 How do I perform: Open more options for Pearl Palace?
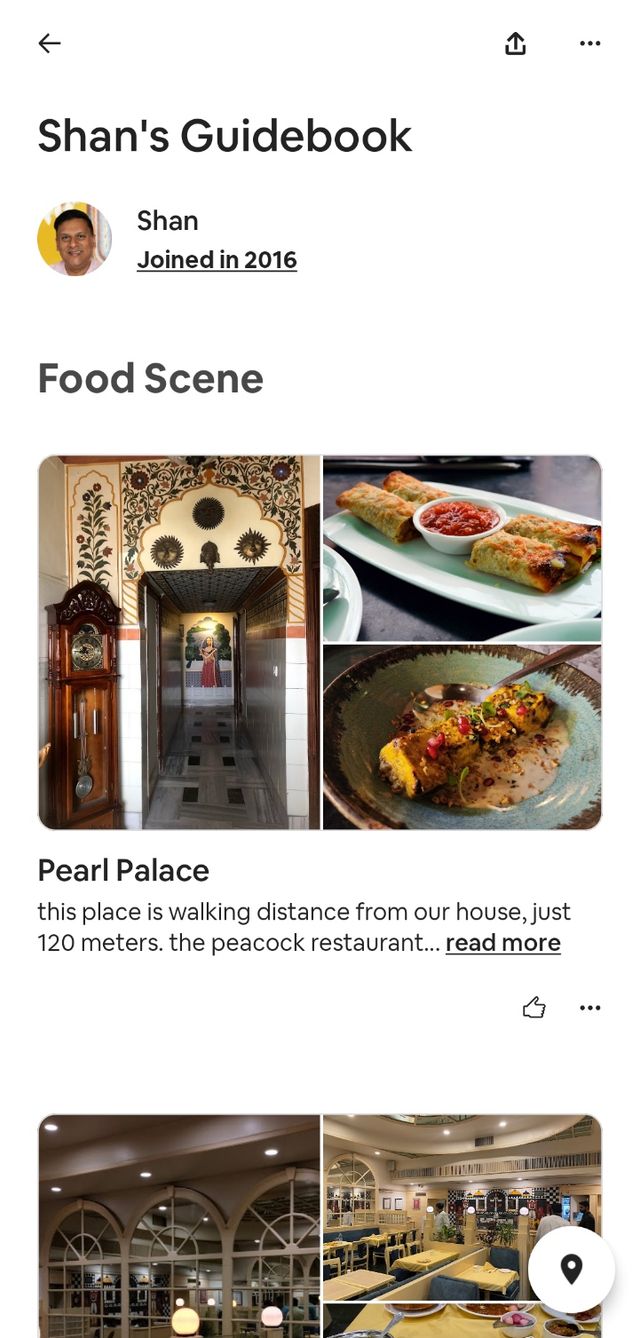[x=590, y=1008]
